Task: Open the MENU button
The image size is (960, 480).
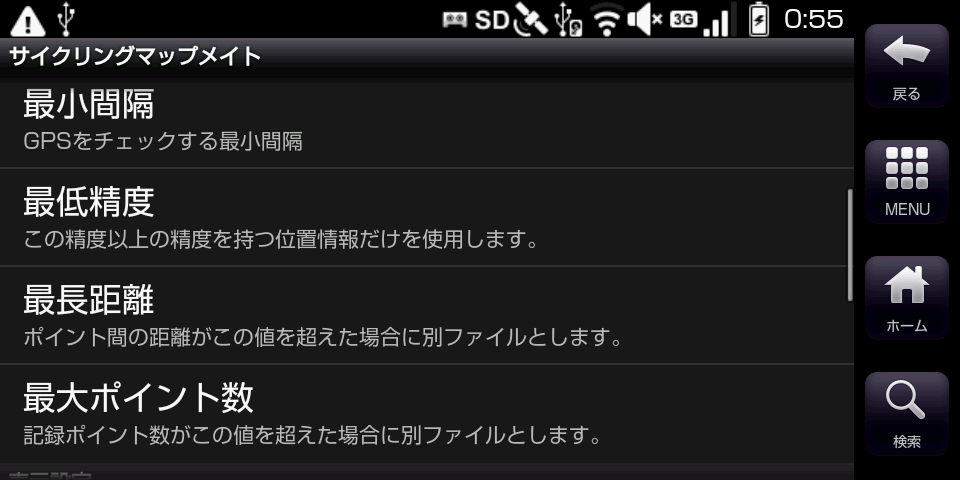Action: click(x=906, y=181)
